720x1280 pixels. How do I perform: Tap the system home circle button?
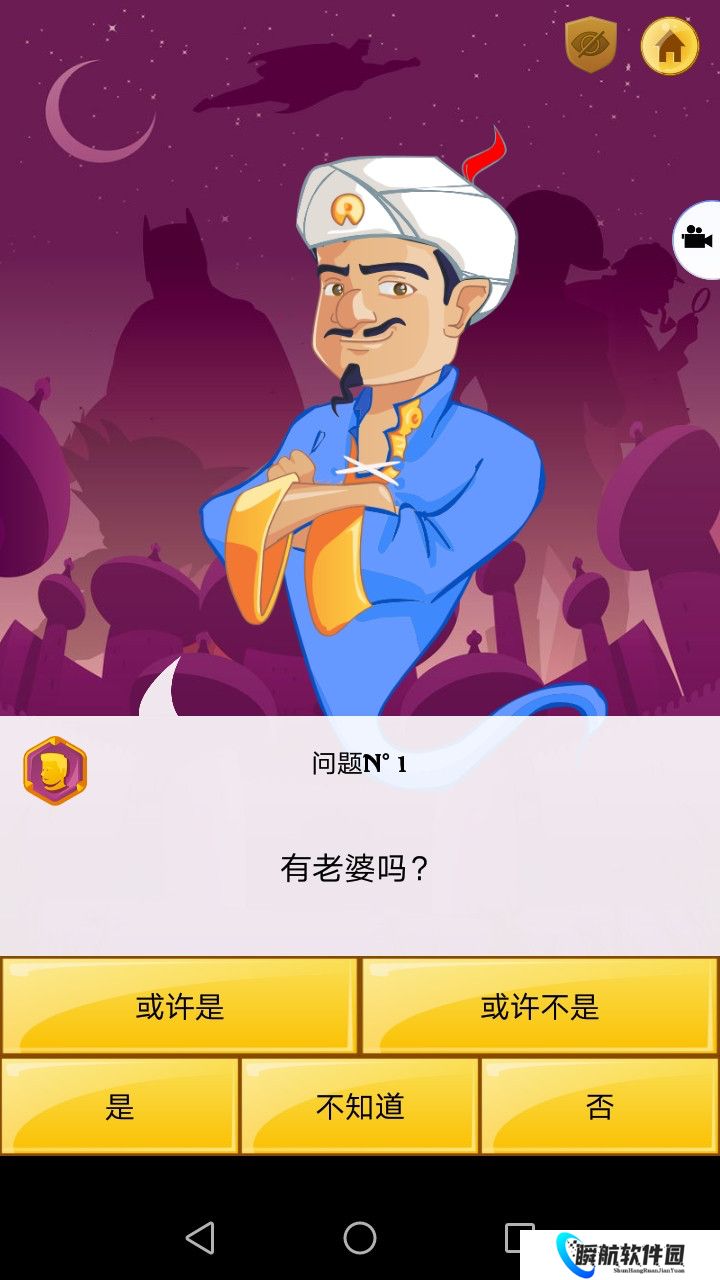[360, 1238]
